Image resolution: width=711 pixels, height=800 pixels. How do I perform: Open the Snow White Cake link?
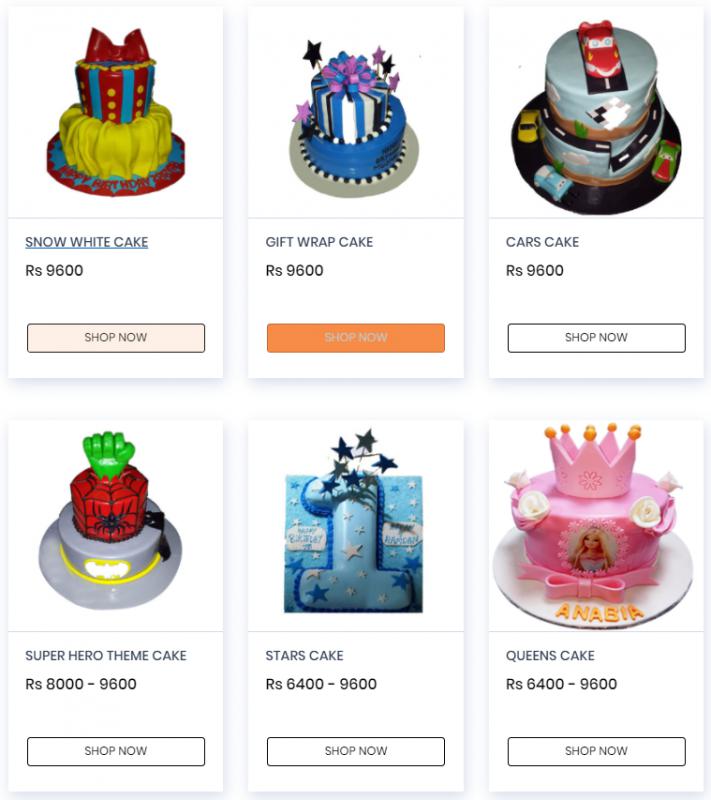click(86, 242)
